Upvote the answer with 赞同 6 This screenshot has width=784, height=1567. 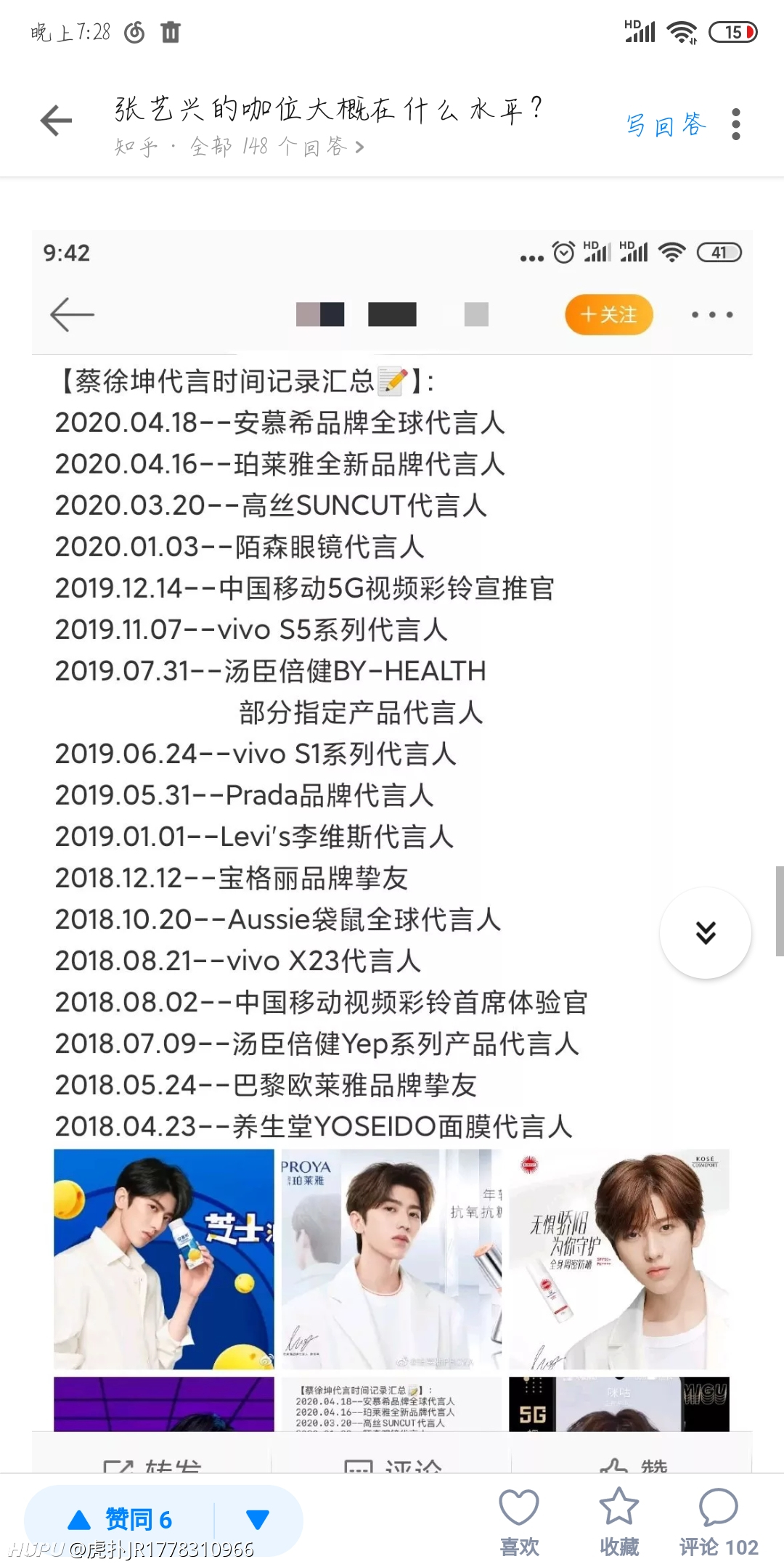[x=121, y=1519]
